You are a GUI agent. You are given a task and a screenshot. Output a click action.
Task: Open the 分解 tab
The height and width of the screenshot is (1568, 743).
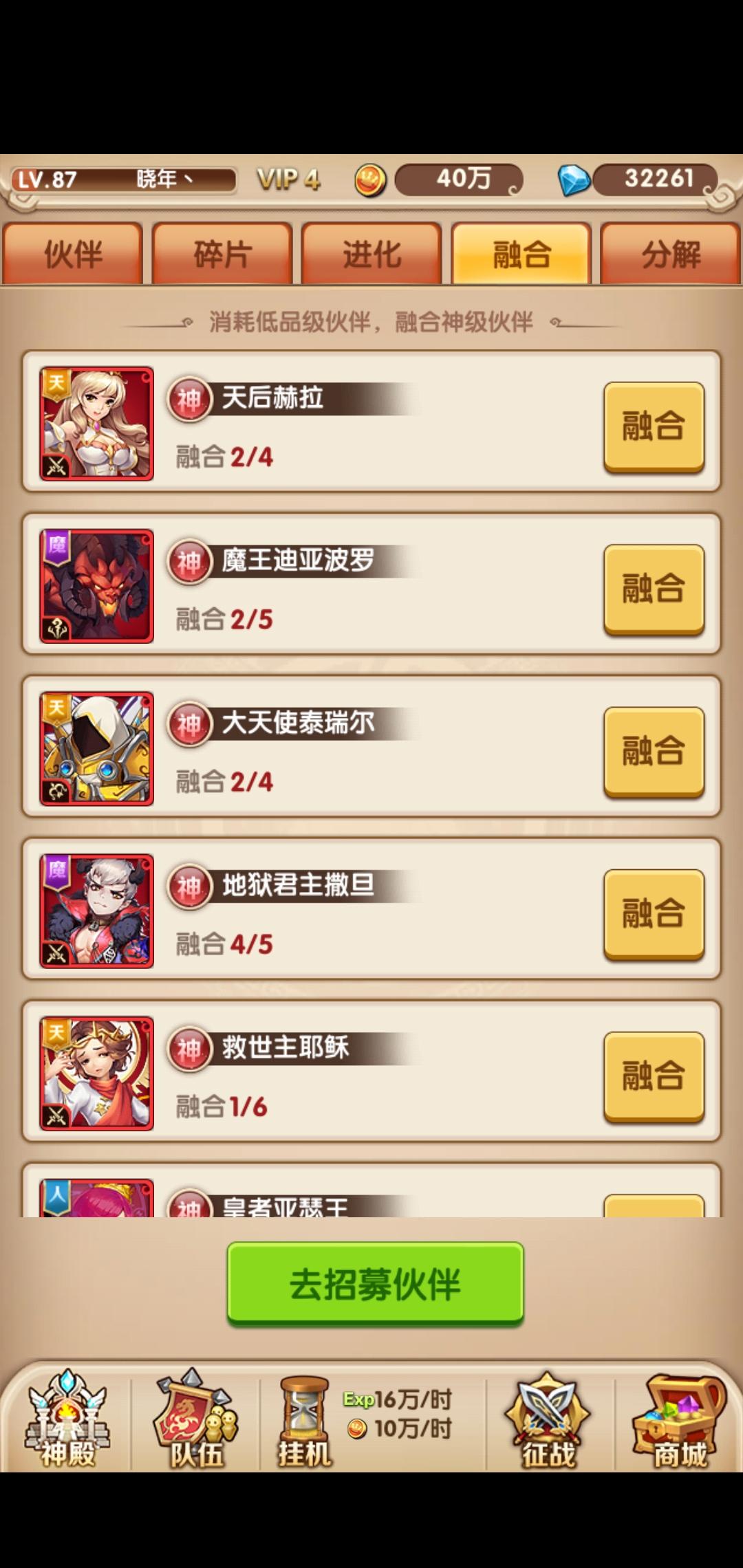(671, 254)
